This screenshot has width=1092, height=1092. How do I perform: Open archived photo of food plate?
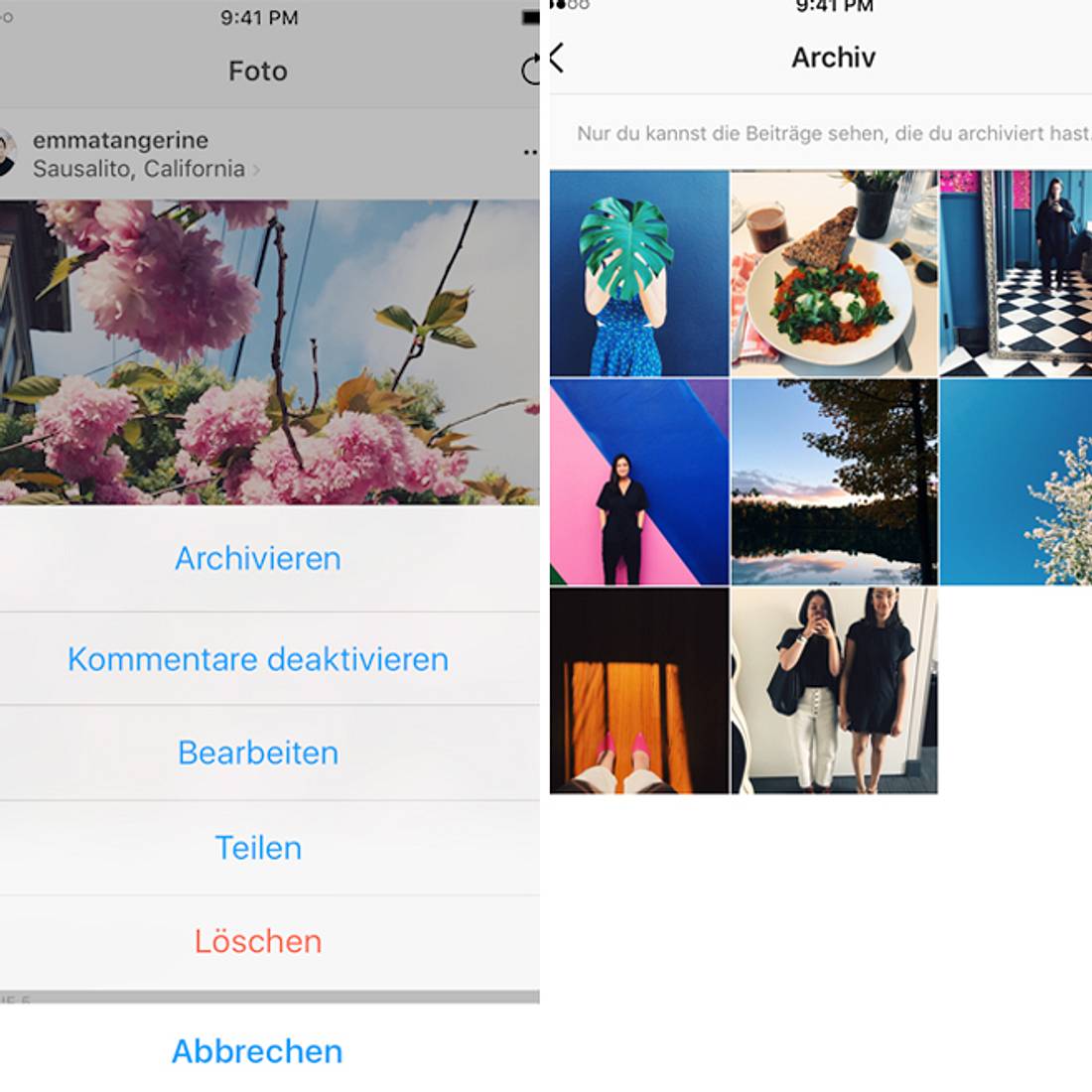point(834,273)
